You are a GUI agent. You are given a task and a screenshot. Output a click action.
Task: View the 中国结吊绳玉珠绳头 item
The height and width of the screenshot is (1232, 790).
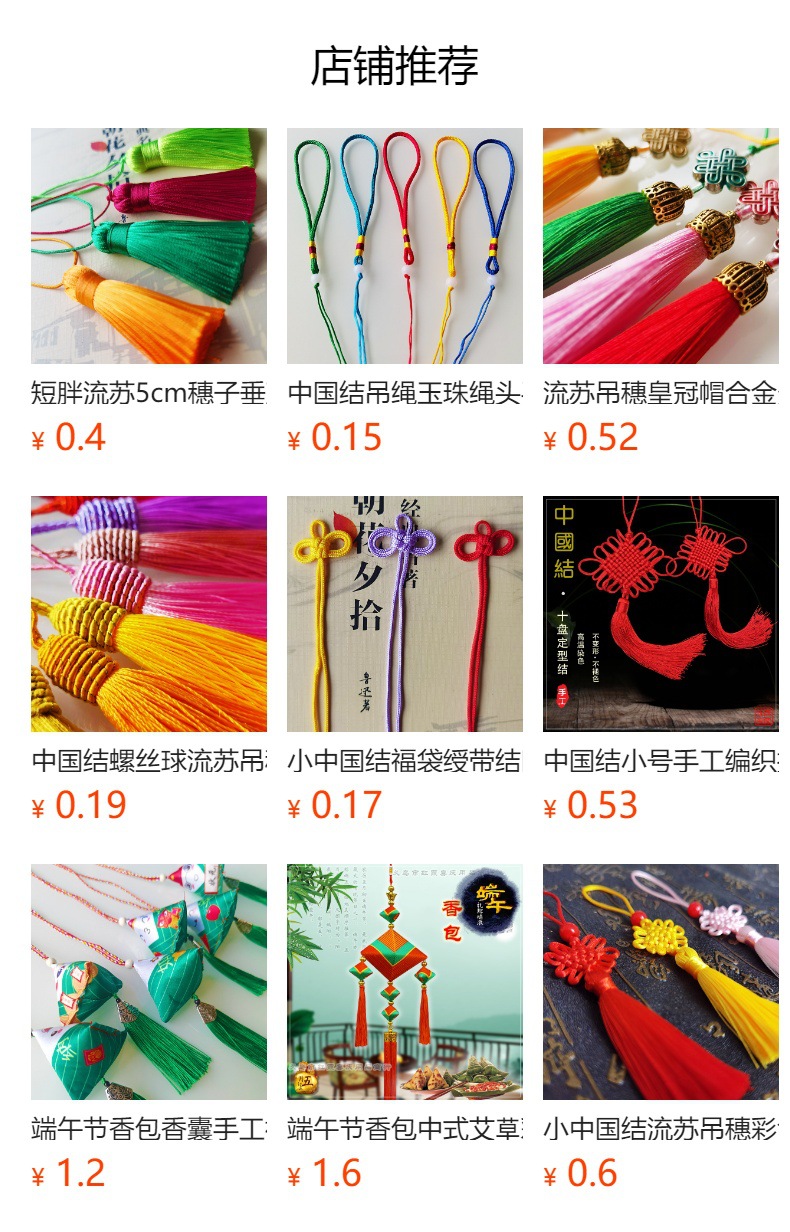(404, 246)
